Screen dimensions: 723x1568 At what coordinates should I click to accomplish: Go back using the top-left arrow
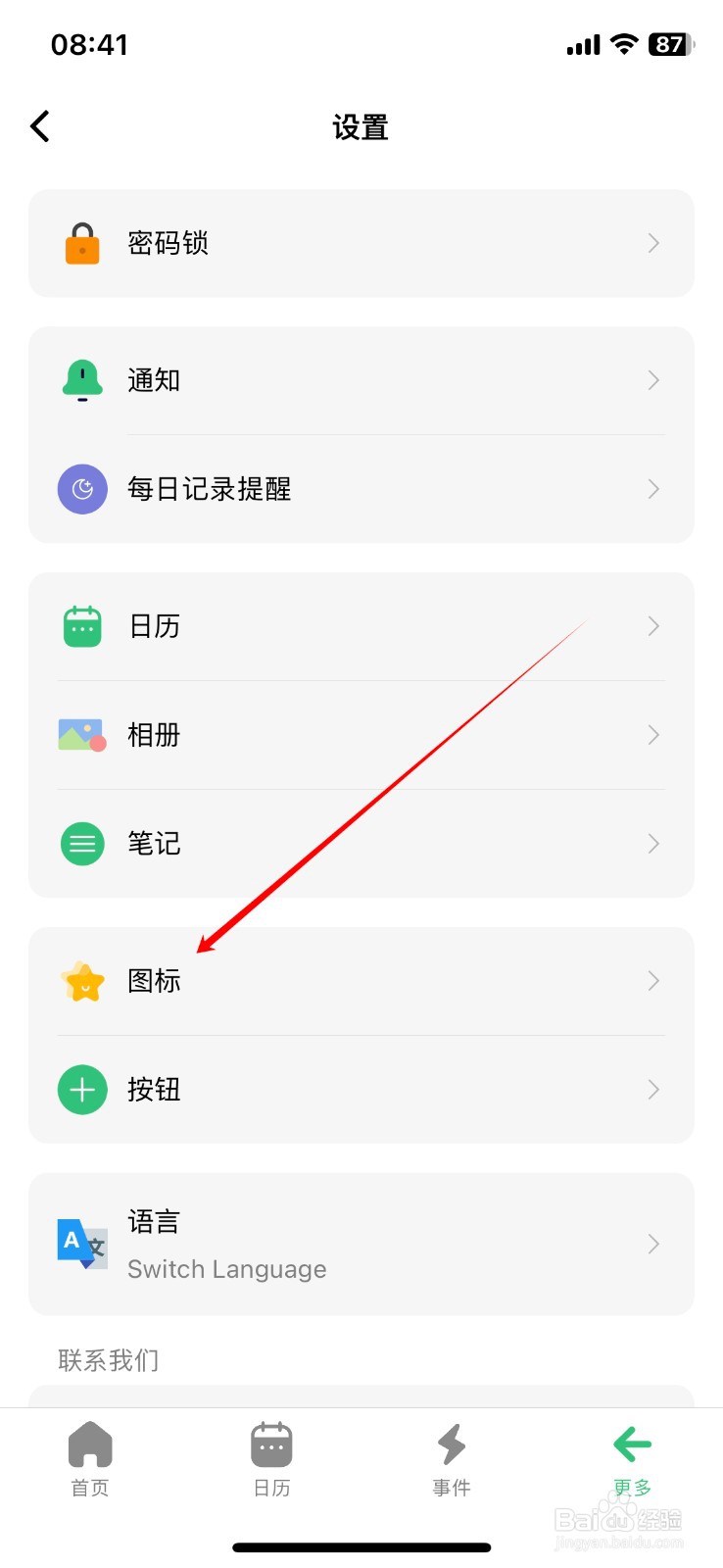point(39,125)
